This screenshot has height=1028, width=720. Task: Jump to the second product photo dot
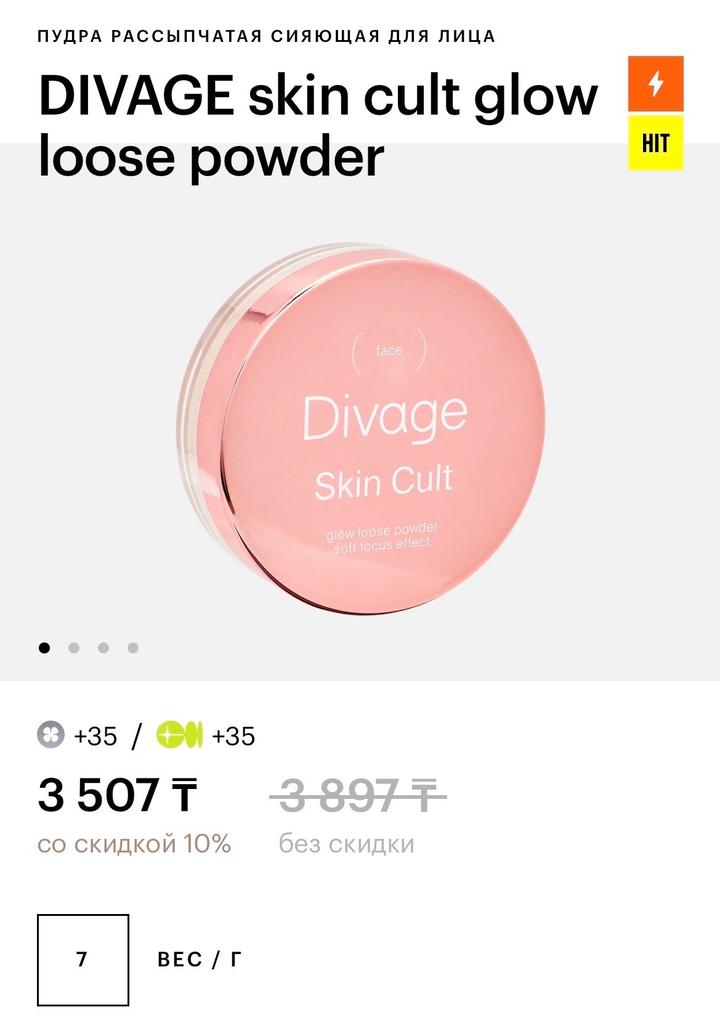coord(74,647)
